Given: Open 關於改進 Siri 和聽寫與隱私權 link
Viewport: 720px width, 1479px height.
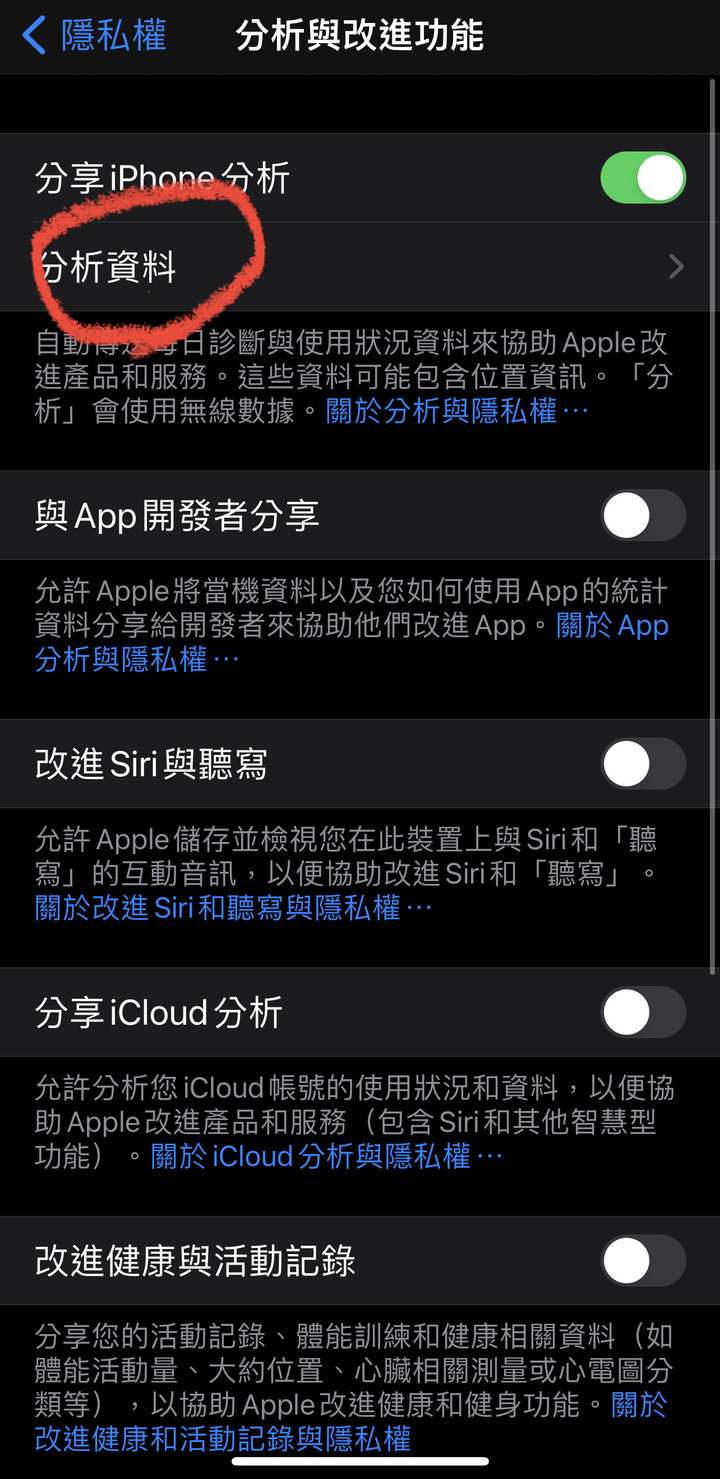Looking at the screenshot, I should click(x=232, y=908).
